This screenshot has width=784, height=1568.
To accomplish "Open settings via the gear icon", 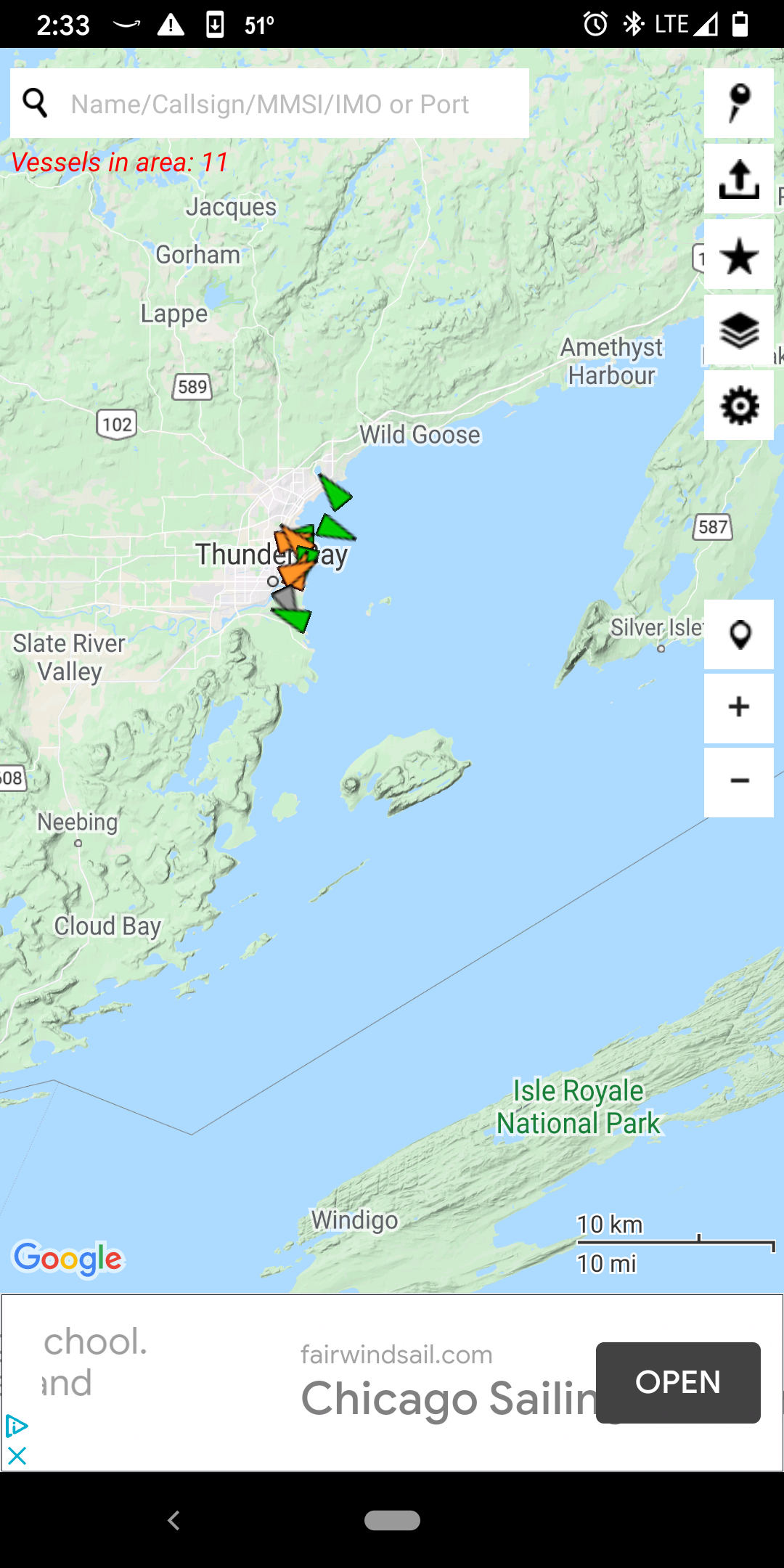I will (x=739, y=405).
